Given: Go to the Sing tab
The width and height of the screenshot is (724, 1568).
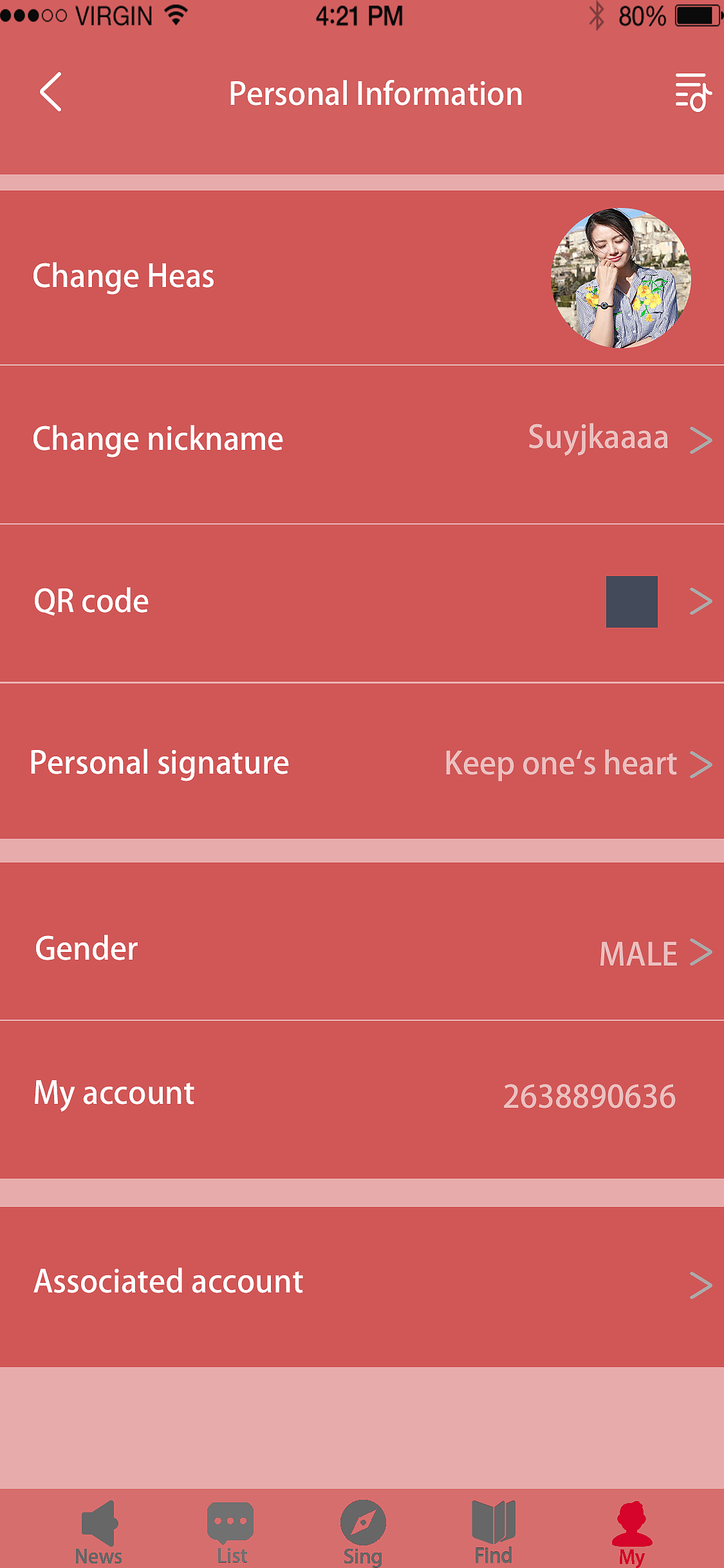Looking at the screenshot, I should point(363,1532).
